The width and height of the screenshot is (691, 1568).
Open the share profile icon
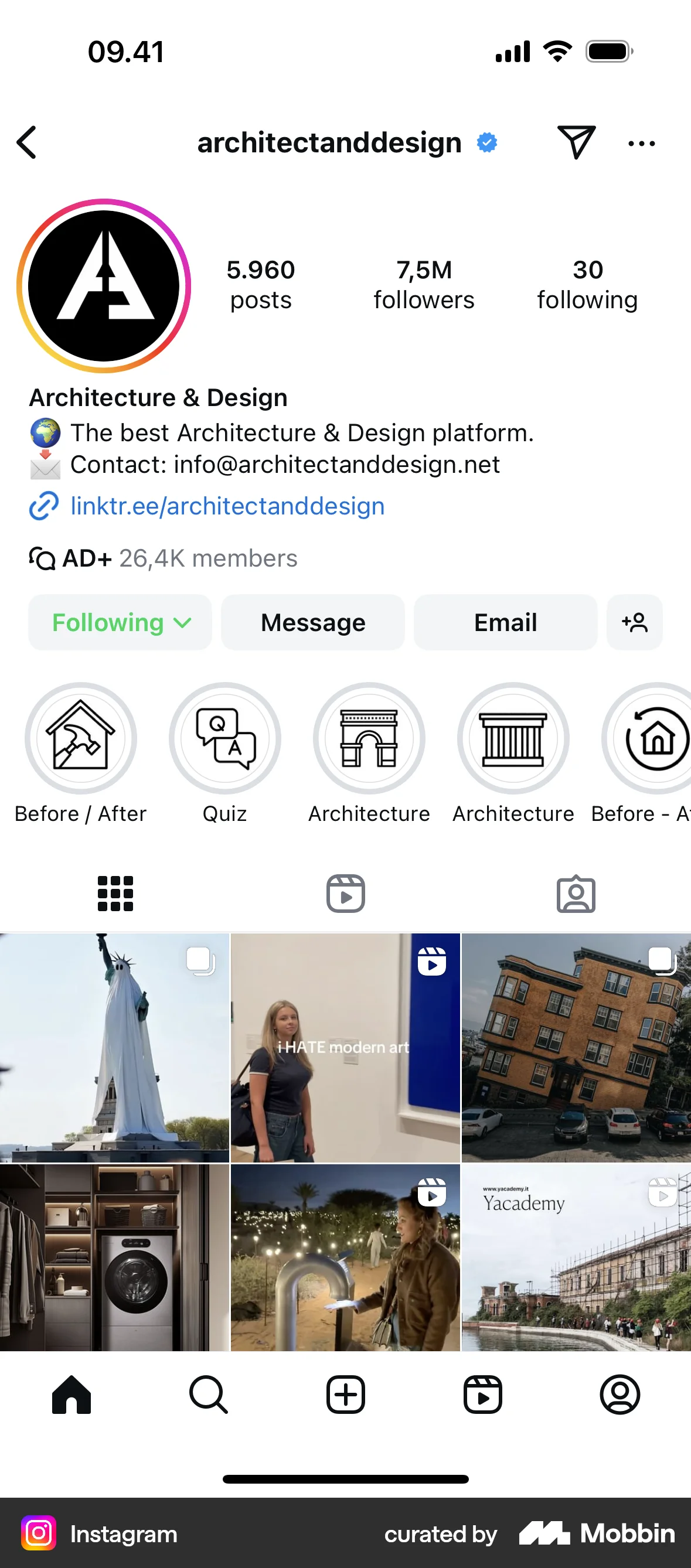pyautogui.click(x=577, y=142)
